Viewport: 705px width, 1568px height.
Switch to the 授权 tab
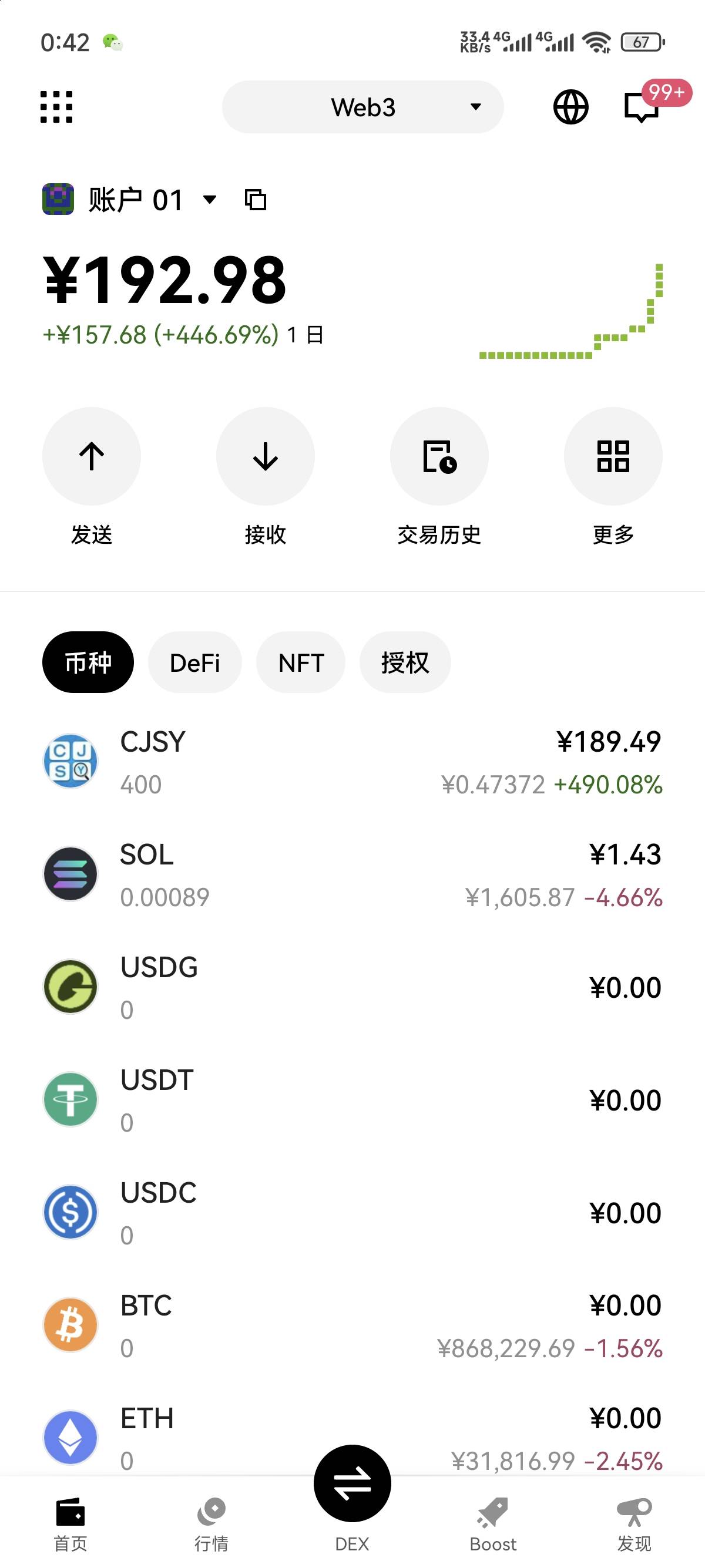tap(405, 662)
